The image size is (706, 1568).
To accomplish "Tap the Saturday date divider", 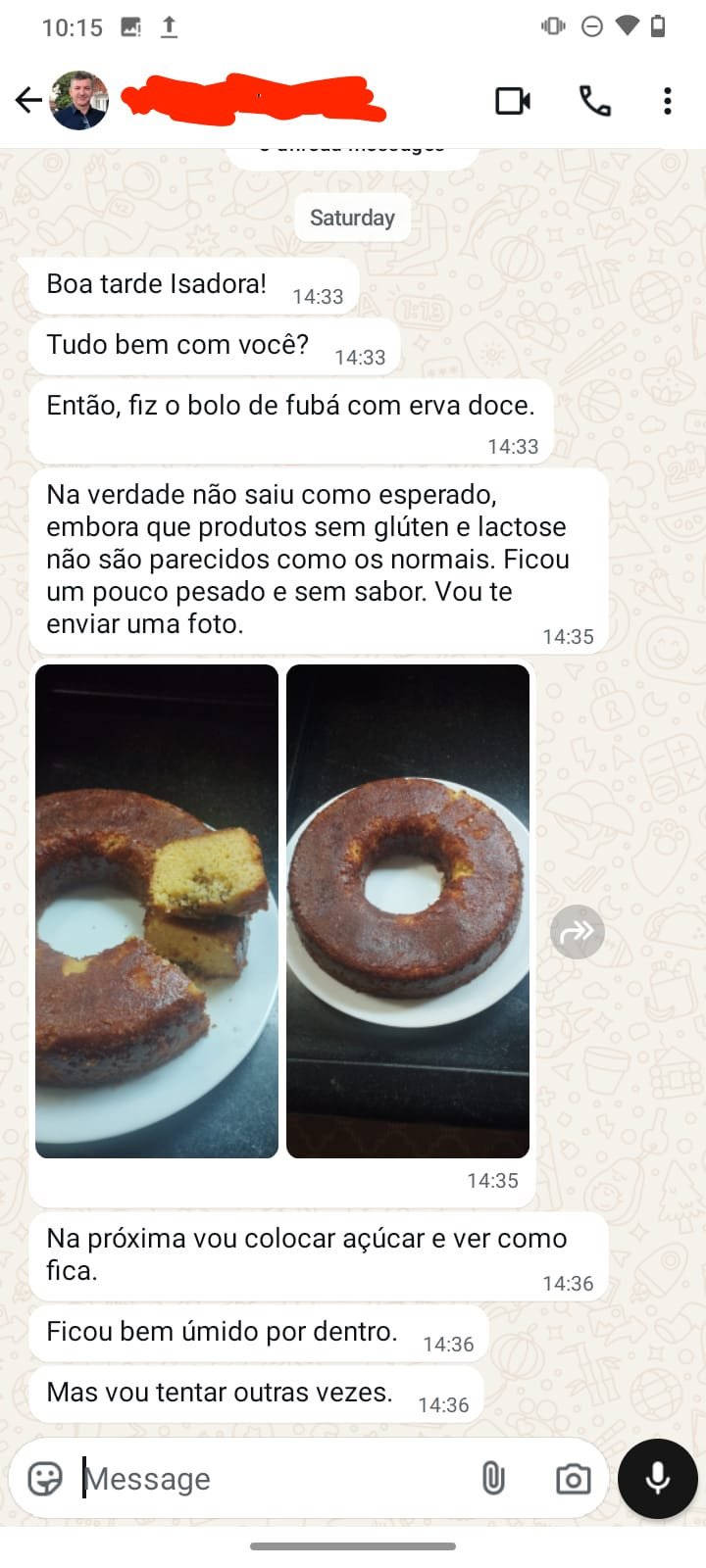I will [x=352, y=218].
